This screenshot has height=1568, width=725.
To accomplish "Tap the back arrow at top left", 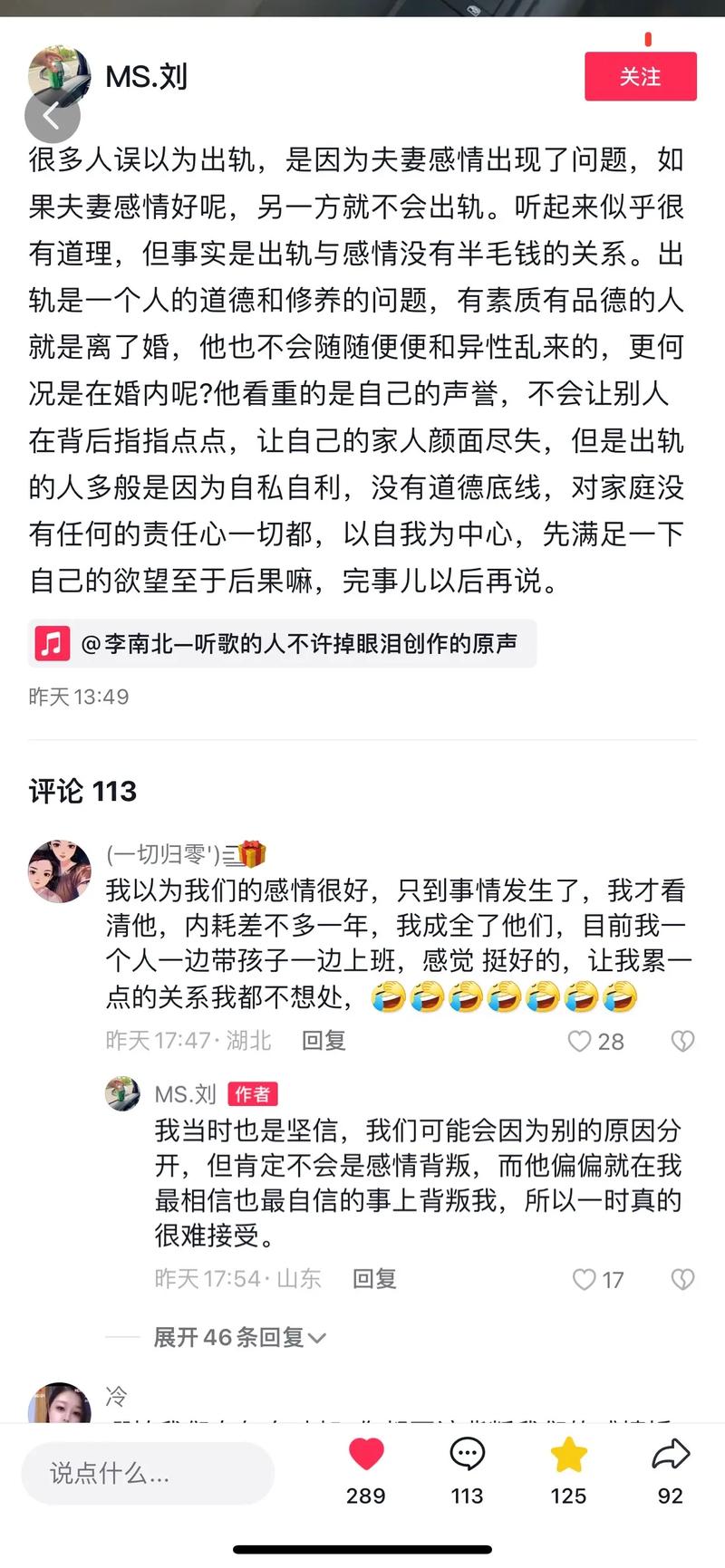I will 53,114.
